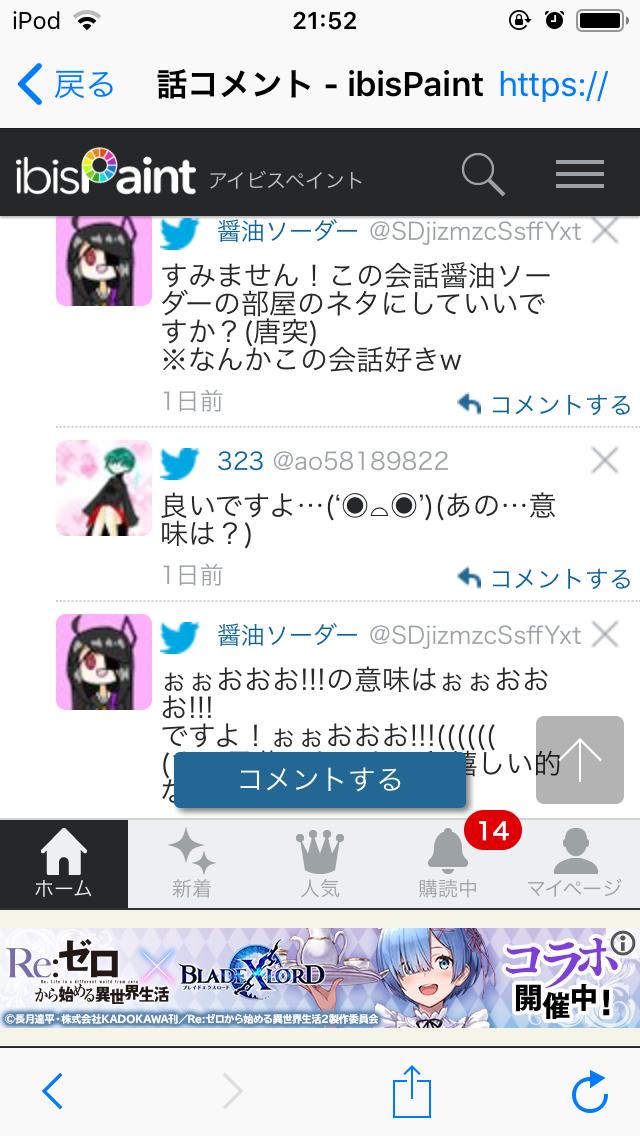Tap 323's avatar picture

click(x=104, y=488)
